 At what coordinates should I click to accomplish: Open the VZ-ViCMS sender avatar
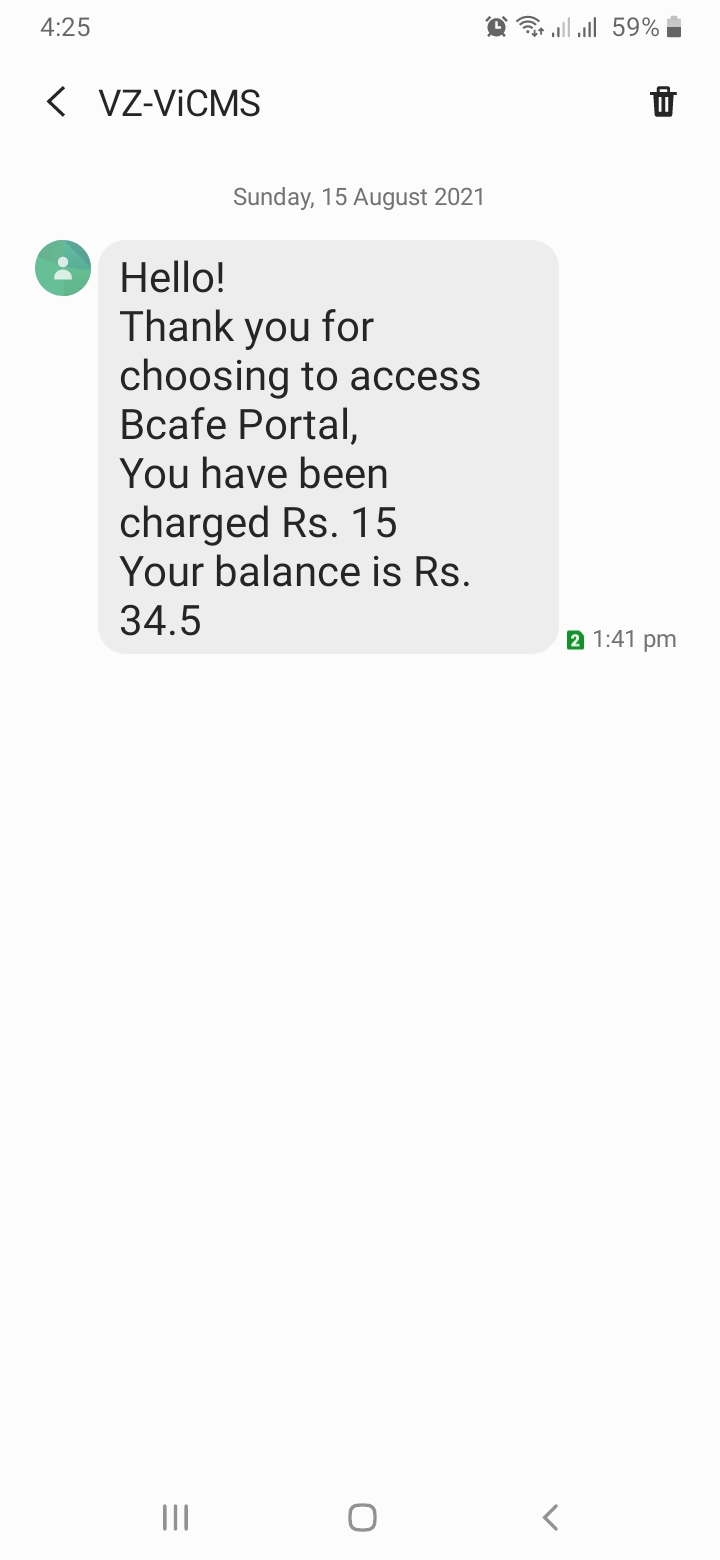[x=63, y=268]
